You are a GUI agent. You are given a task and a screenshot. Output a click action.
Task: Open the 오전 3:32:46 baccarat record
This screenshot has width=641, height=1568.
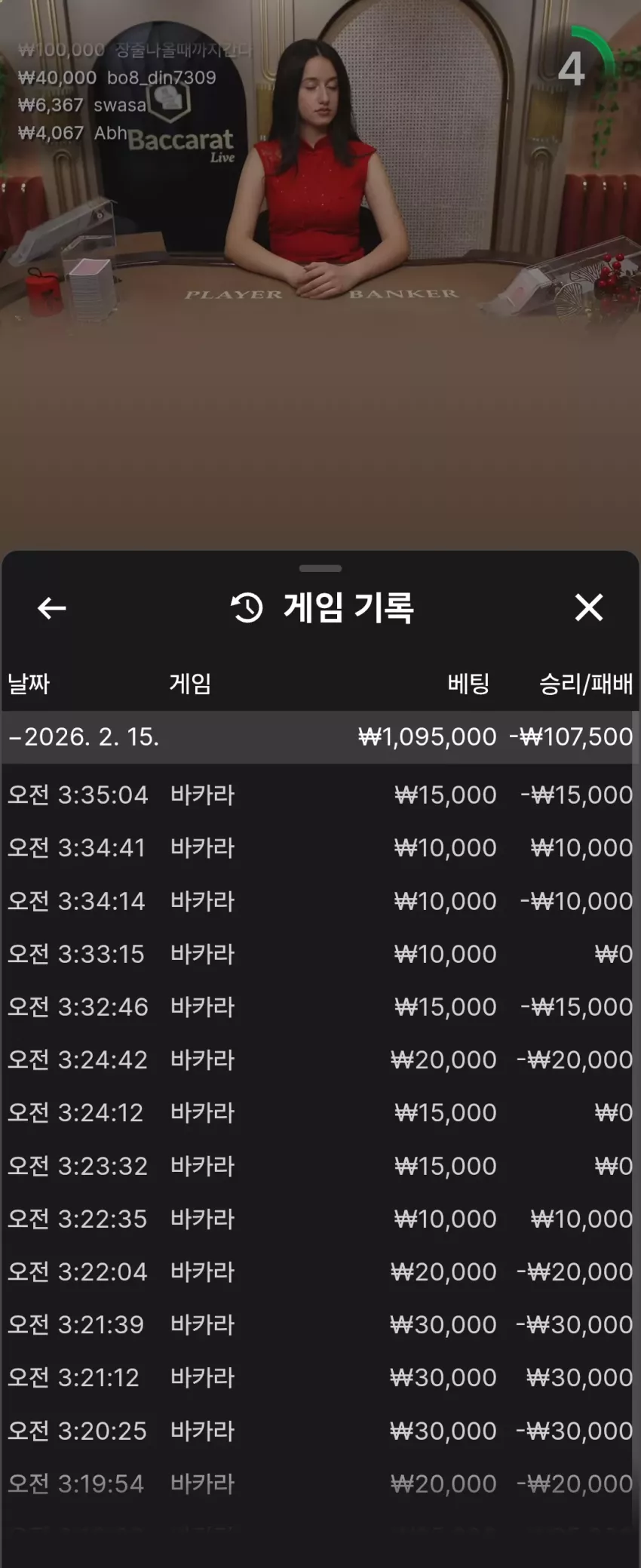(320, 1007)
